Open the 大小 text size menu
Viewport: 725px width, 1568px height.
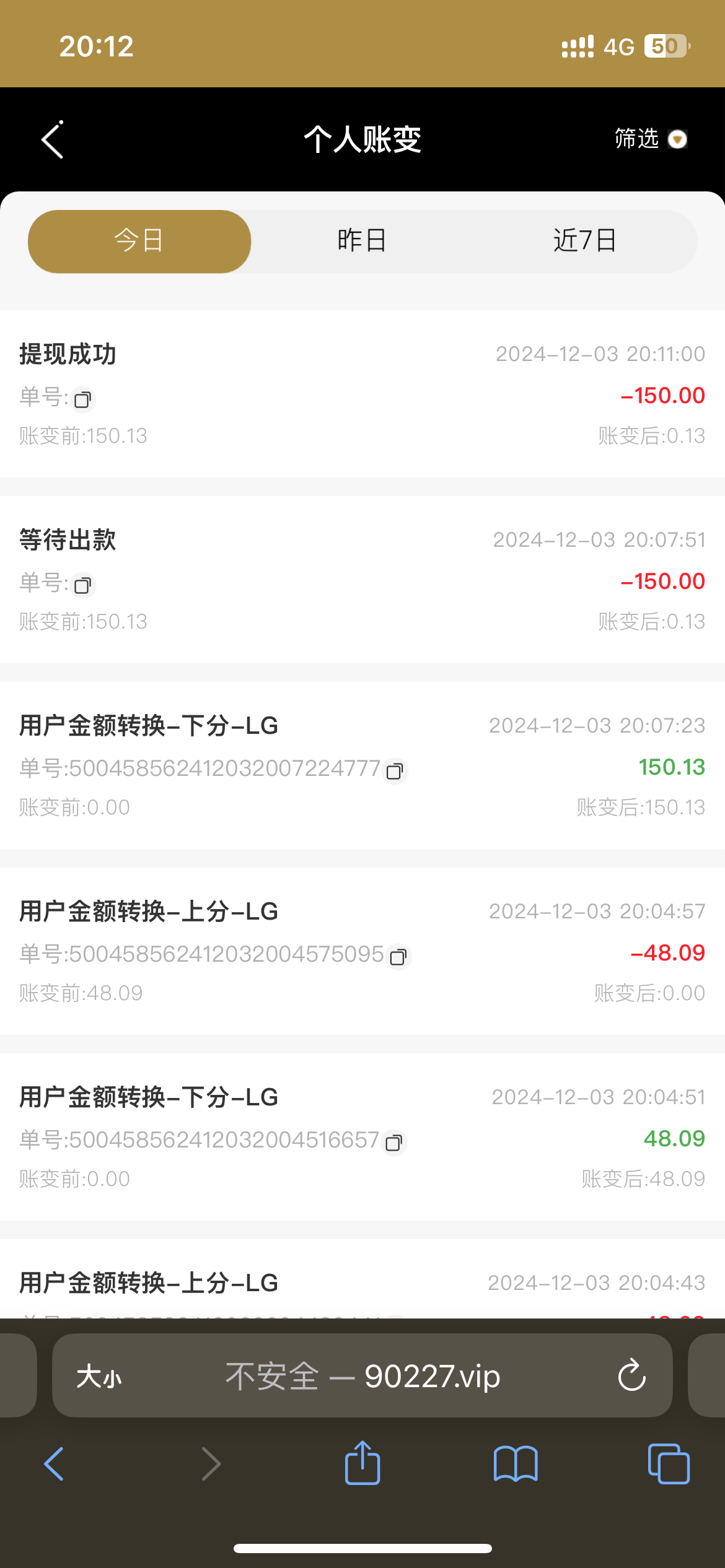100,1376
